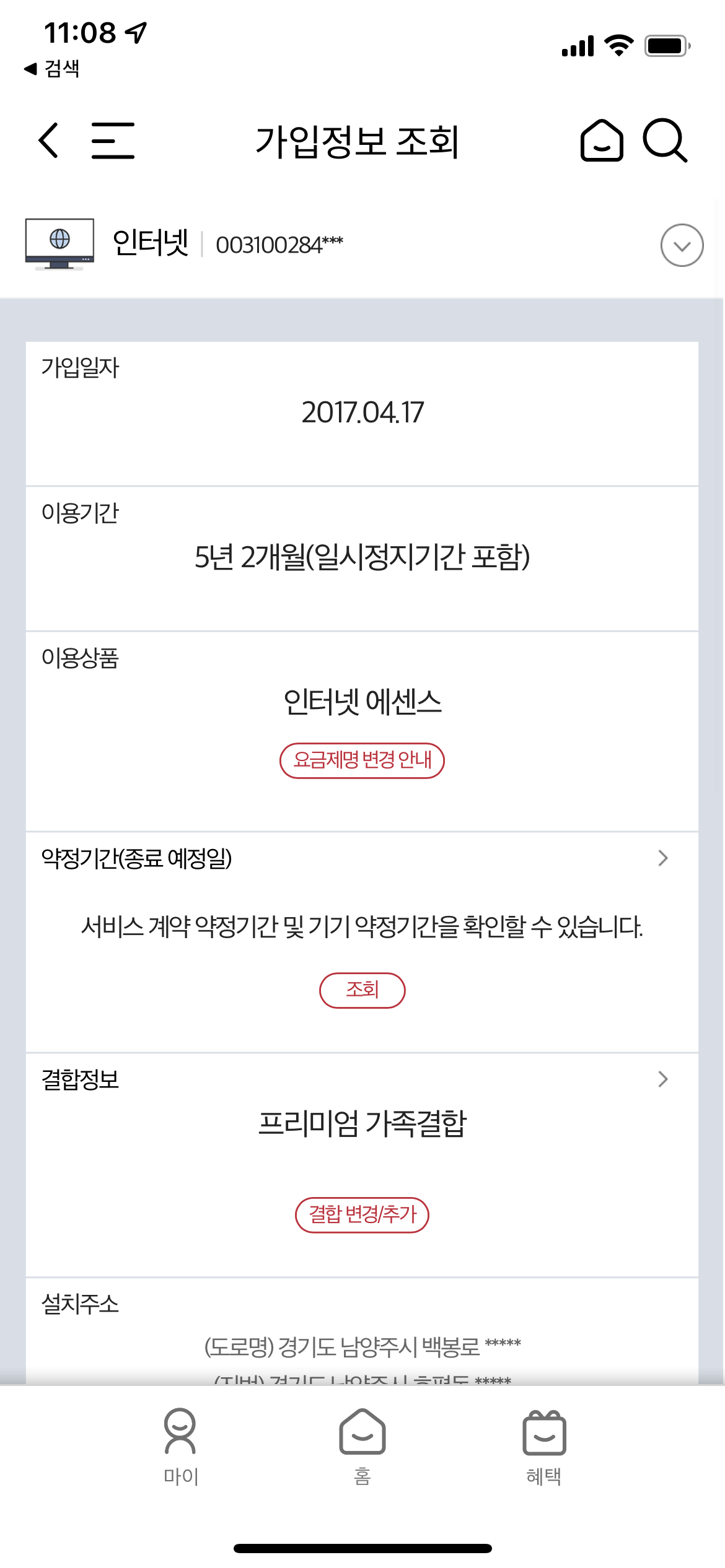
Task: Expand the 인터넷 service selector dropdown
Action: (x=682, y=245)
